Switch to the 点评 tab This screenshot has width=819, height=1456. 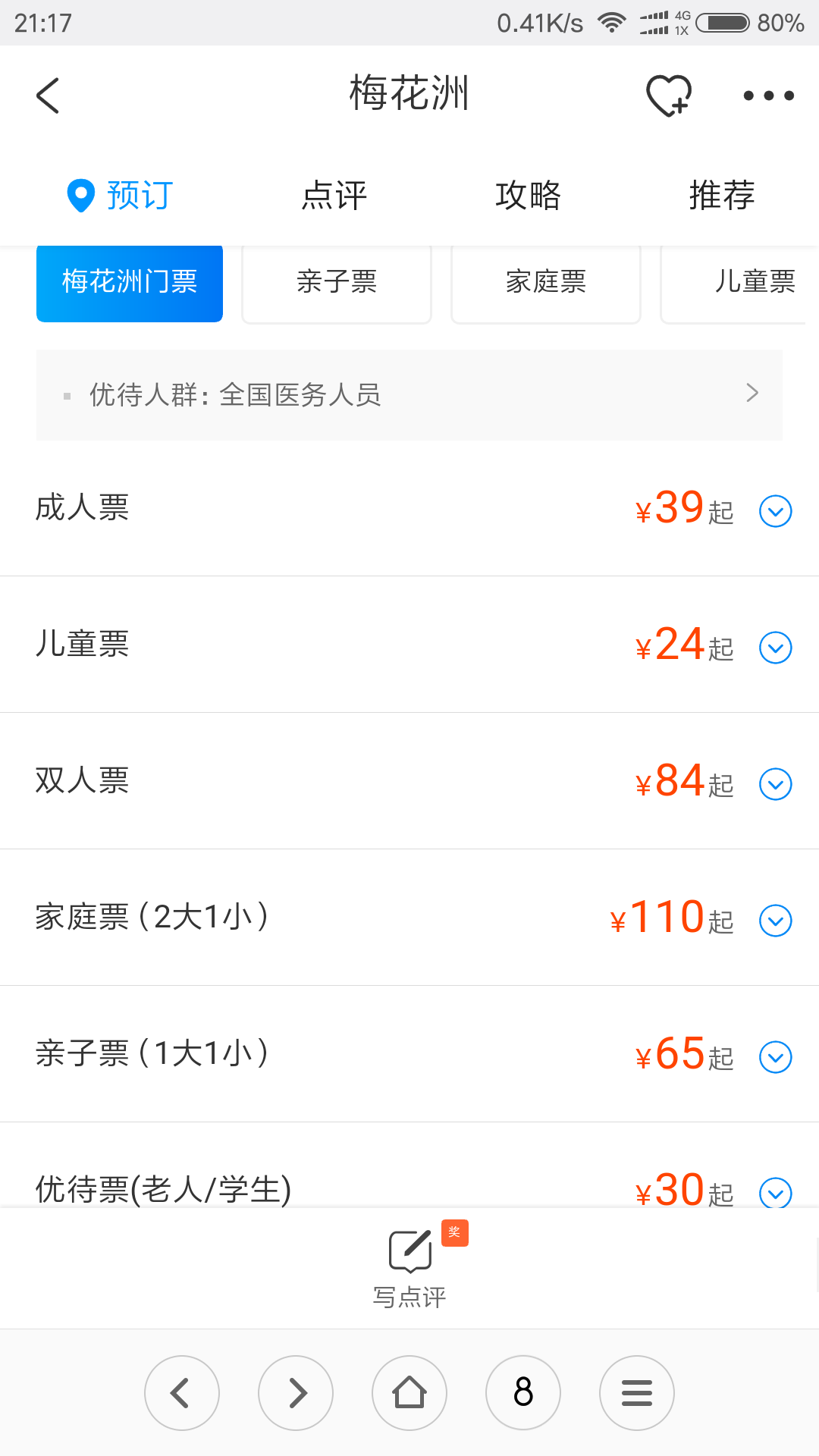[x=334, y=196]
